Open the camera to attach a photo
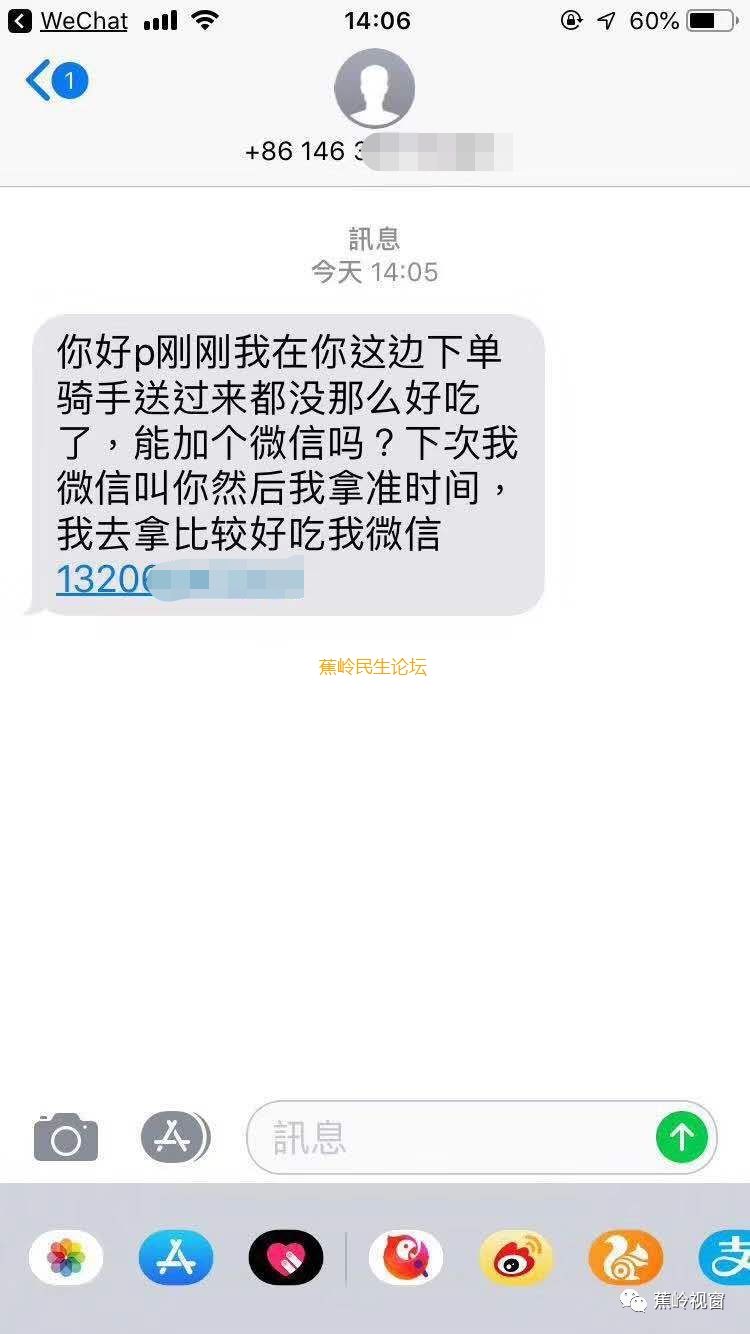Image resolution: width=750 pixels, height=1334 pixels. [x=66, y=1137]
